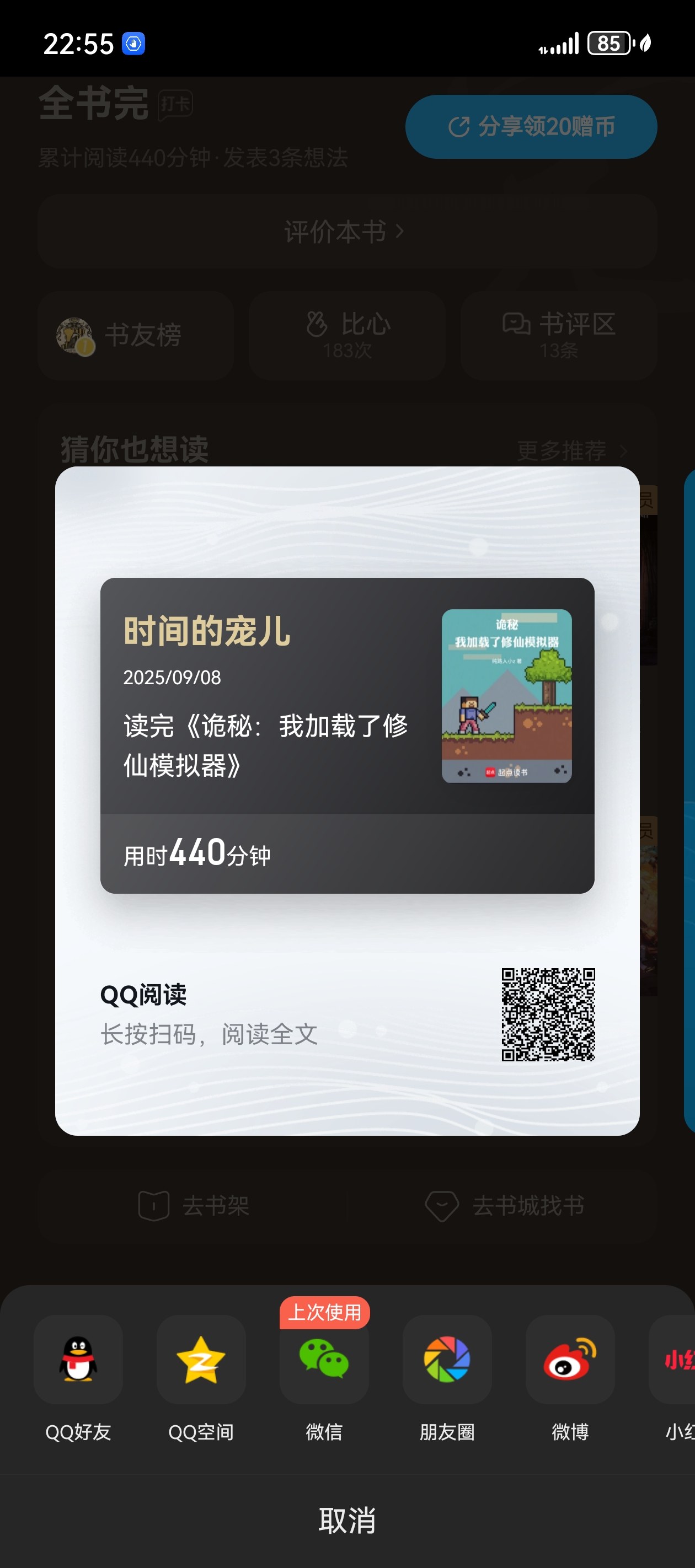The width and height of the screenshot is (695, 1568).
Task: Select the partially visible 小红书 option
Action: click(677, 1361)
